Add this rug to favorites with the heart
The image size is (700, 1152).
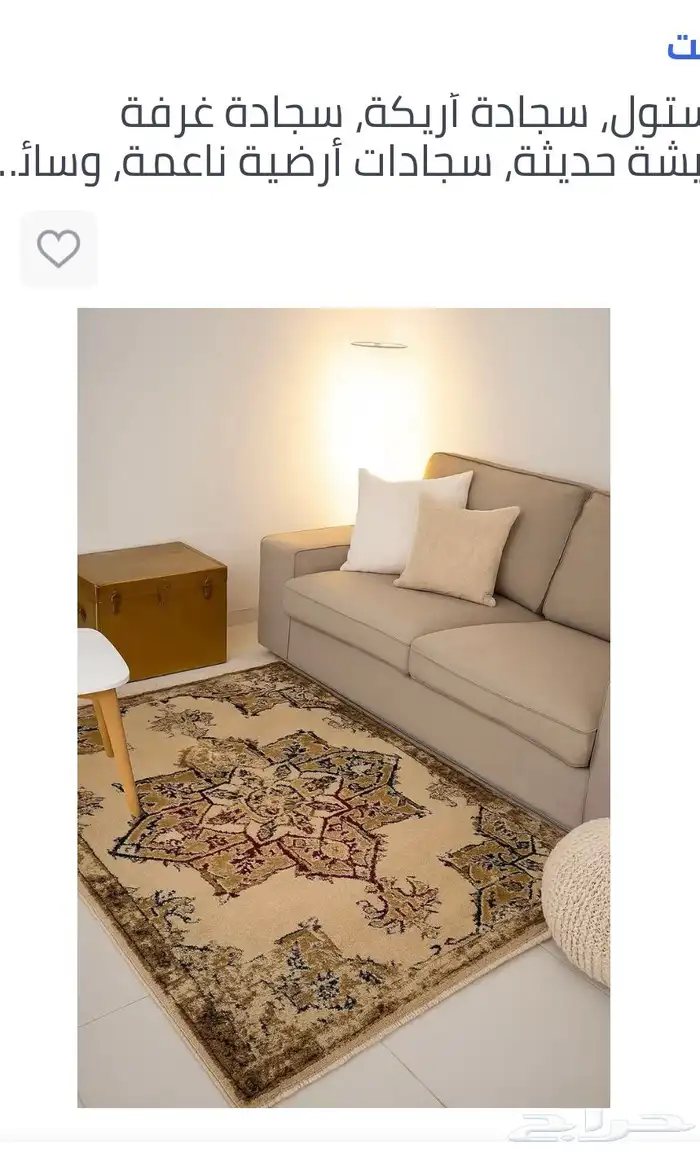coord(58,249)
